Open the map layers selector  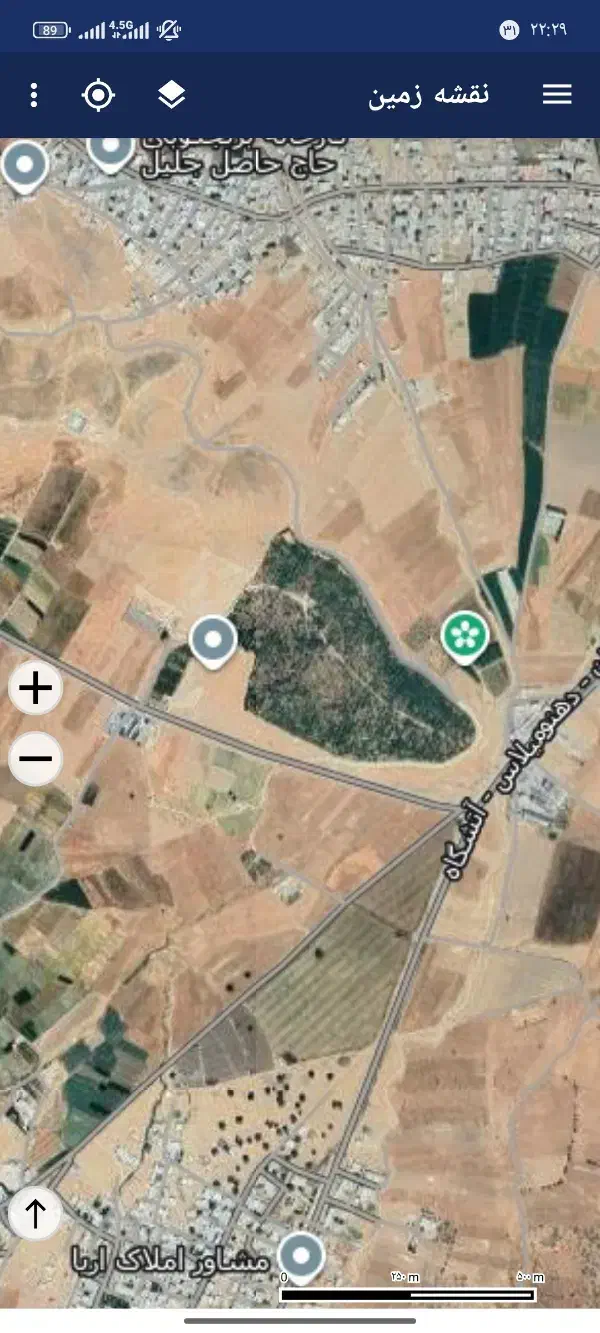coord(172,95)
